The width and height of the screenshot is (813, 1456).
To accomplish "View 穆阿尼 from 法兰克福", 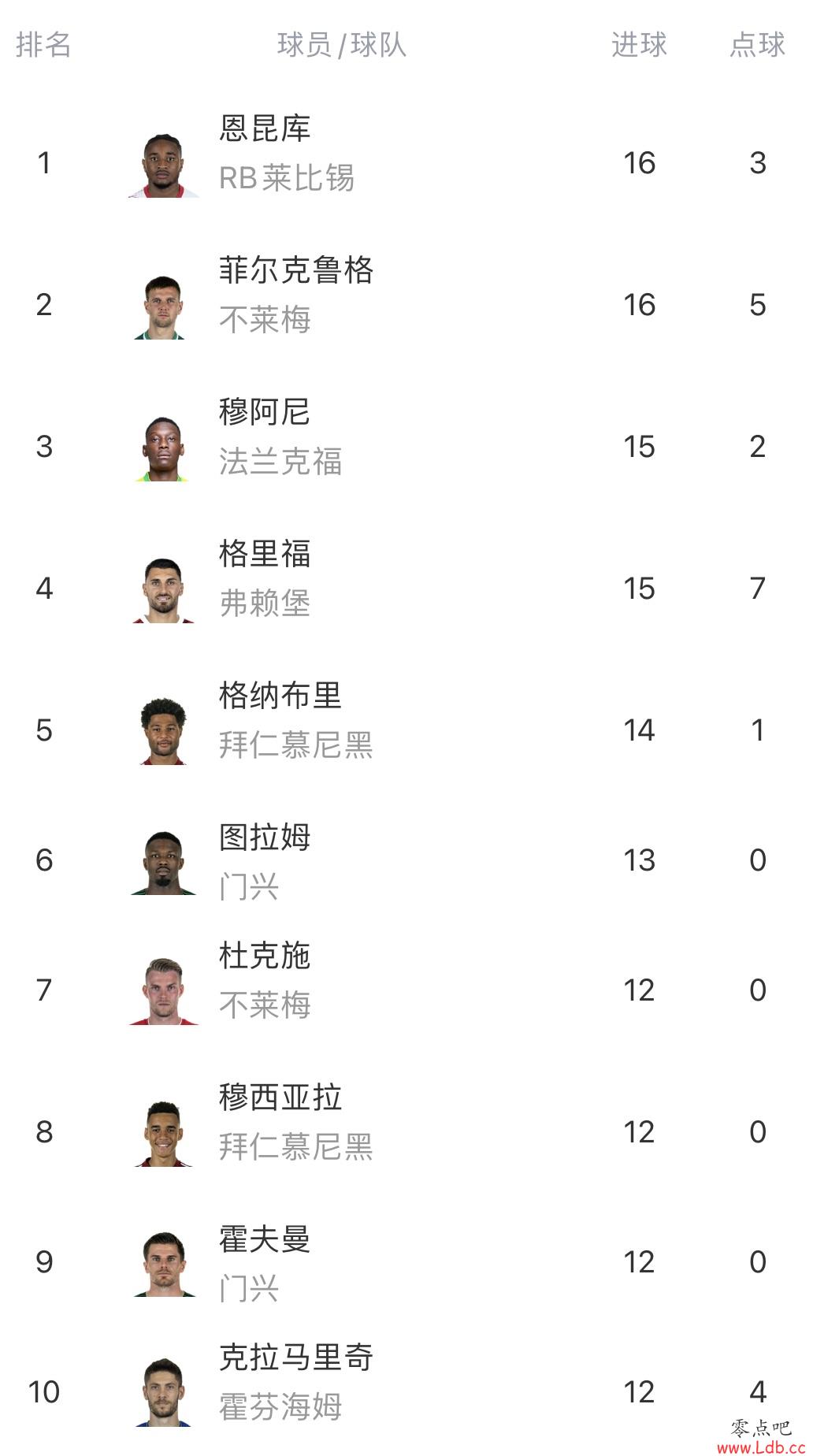I will point(406,446).
